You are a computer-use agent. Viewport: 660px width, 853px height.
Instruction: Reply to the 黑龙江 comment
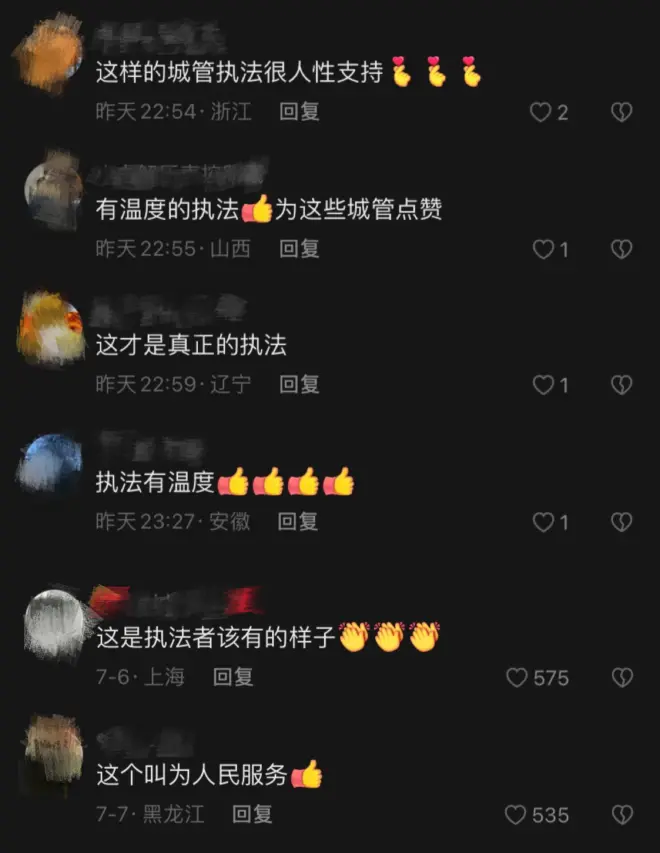(x=252, y=814)
